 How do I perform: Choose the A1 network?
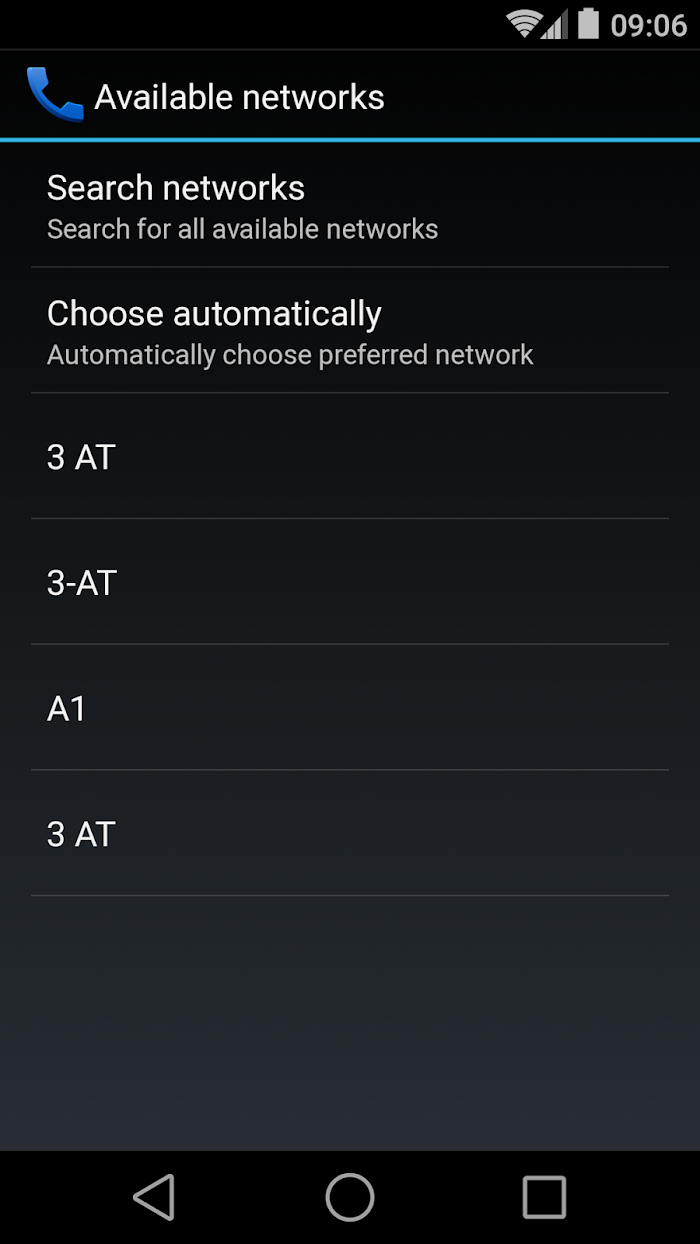(x=349, y=708)
